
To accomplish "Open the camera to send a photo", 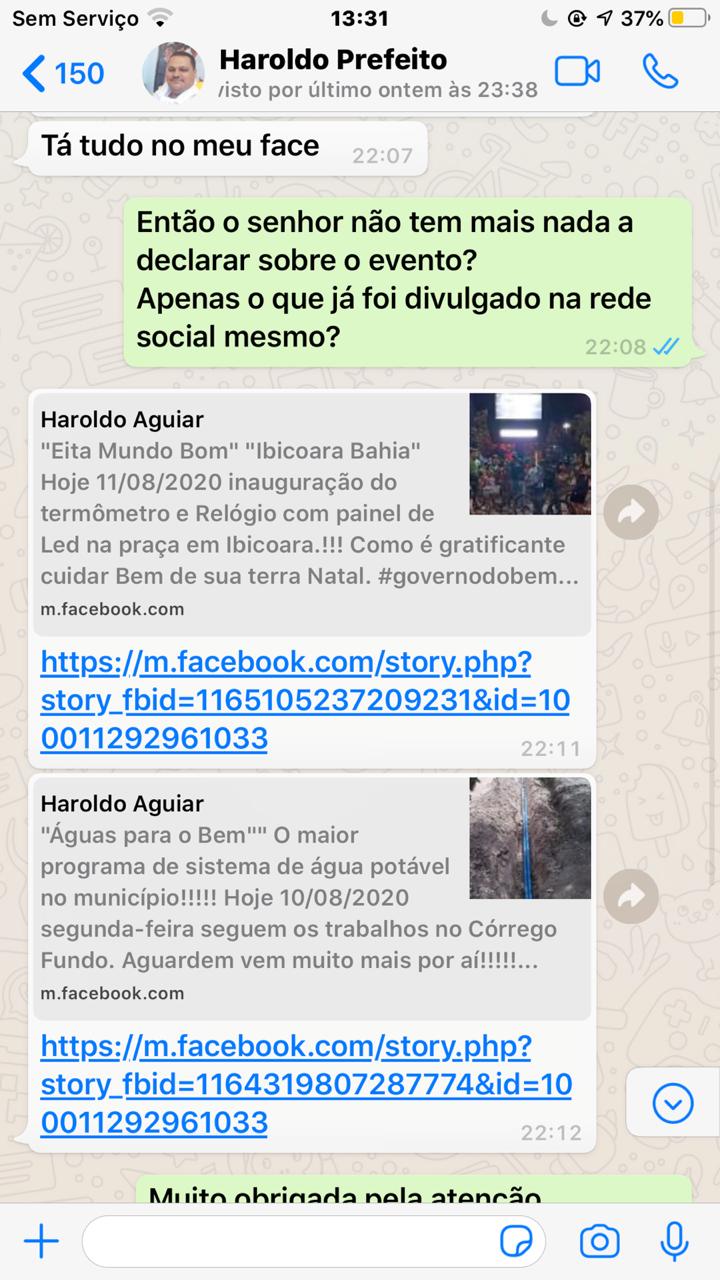I will pos(600,1242).
